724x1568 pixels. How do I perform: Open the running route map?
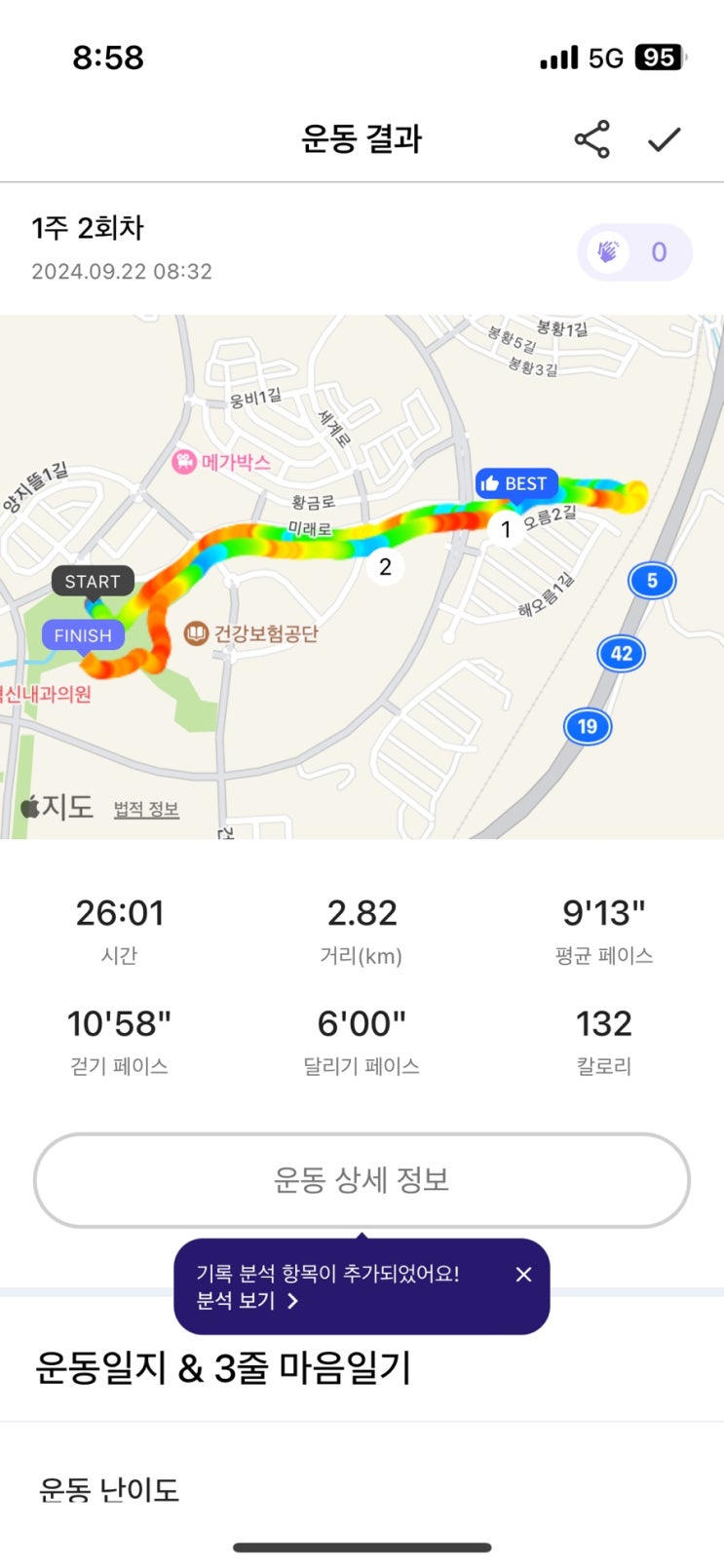tap(362, 577)
